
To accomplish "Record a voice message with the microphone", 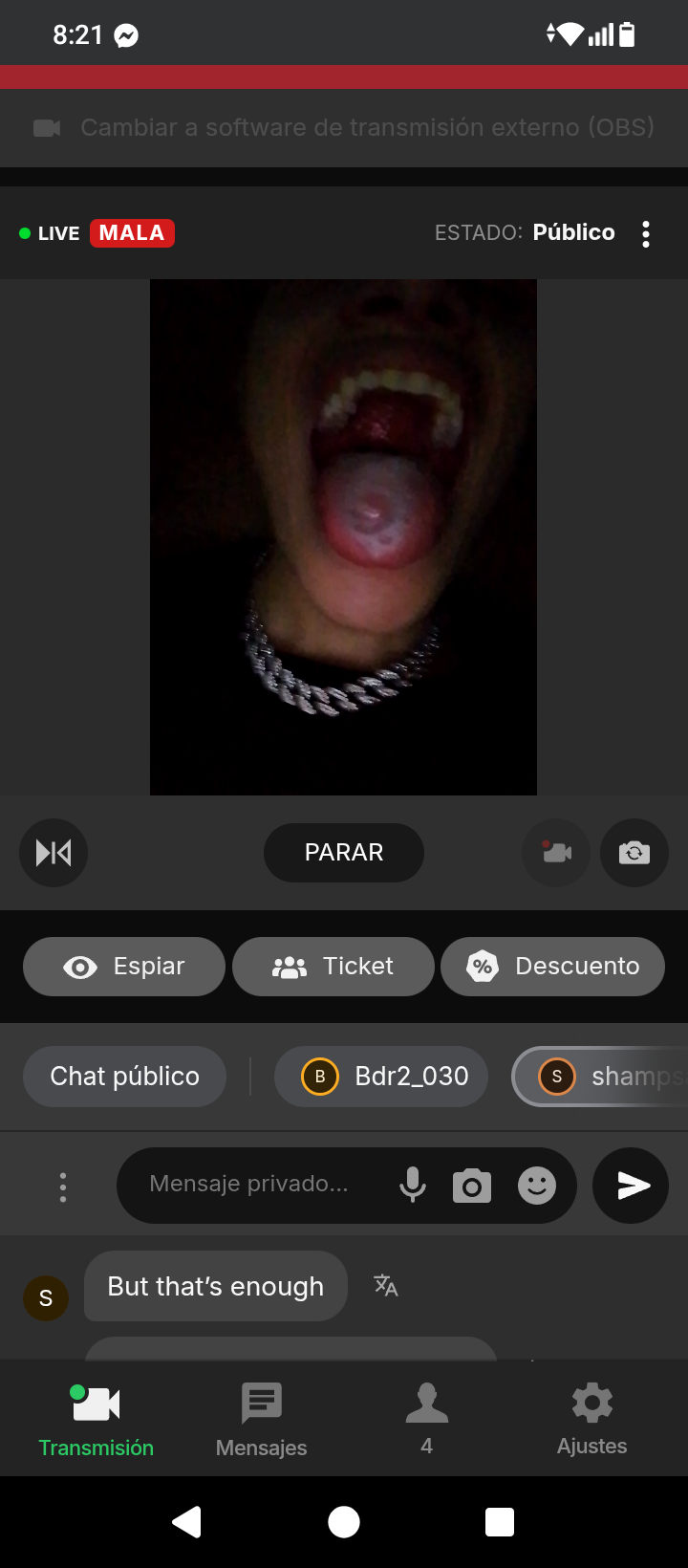I will tap(413, 1186).
